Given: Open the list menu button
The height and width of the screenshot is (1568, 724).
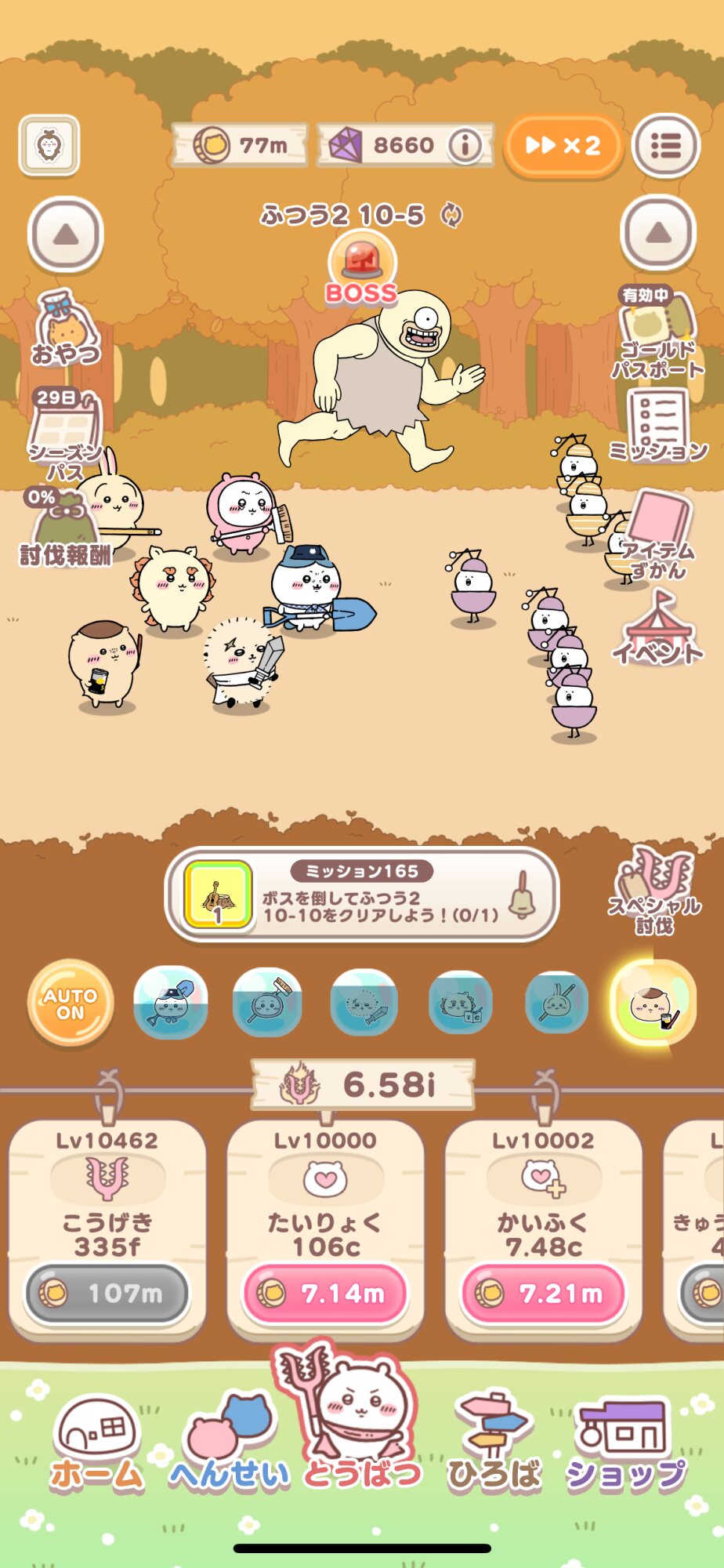Looking at the screenshot, I should 665,146.
